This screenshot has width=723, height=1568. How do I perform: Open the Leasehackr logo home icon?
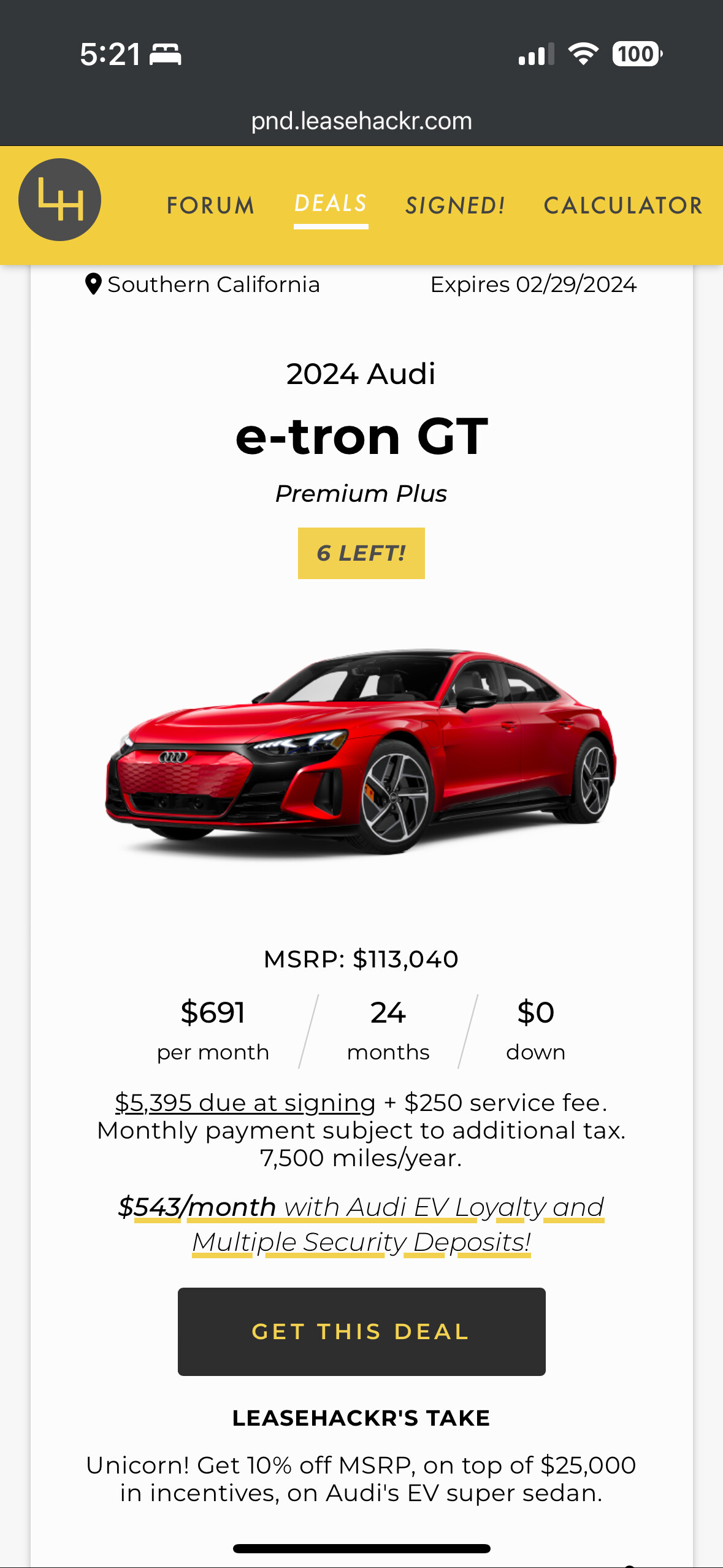click(59, 200)
